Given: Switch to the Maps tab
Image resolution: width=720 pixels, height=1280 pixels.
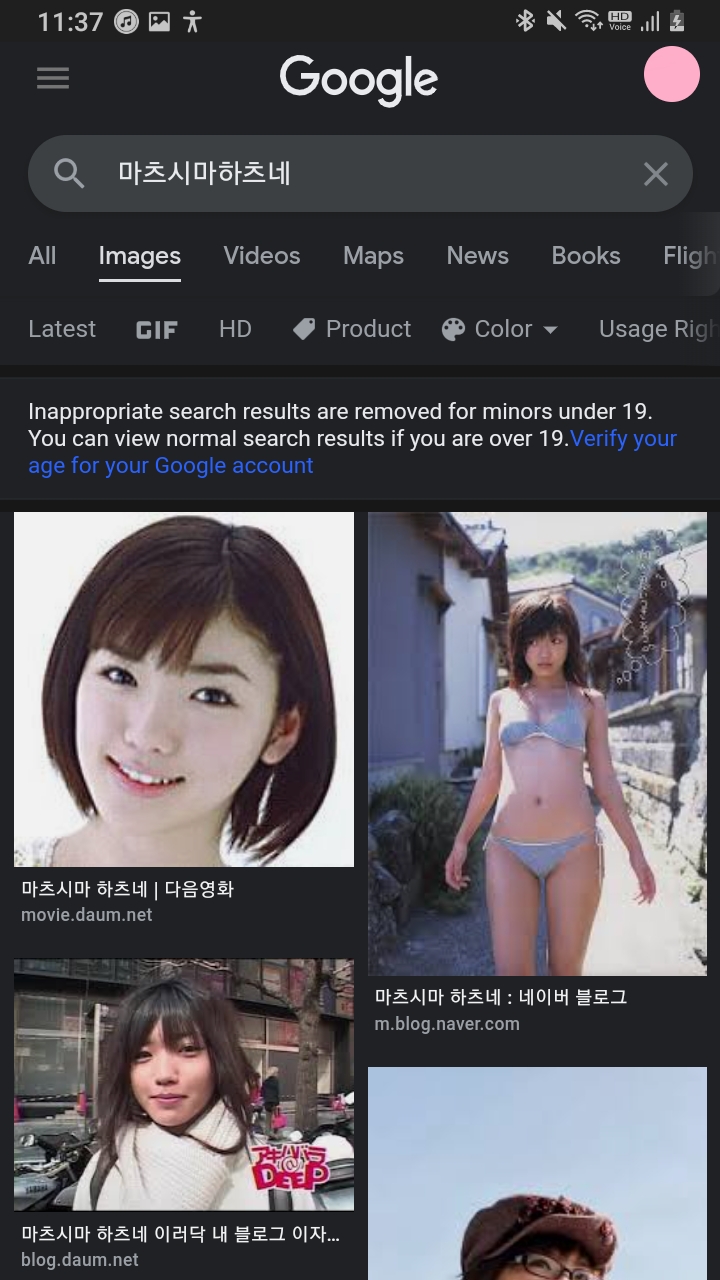Looking at the screenshot, I should pyautogui.click(x=373, y=256).
